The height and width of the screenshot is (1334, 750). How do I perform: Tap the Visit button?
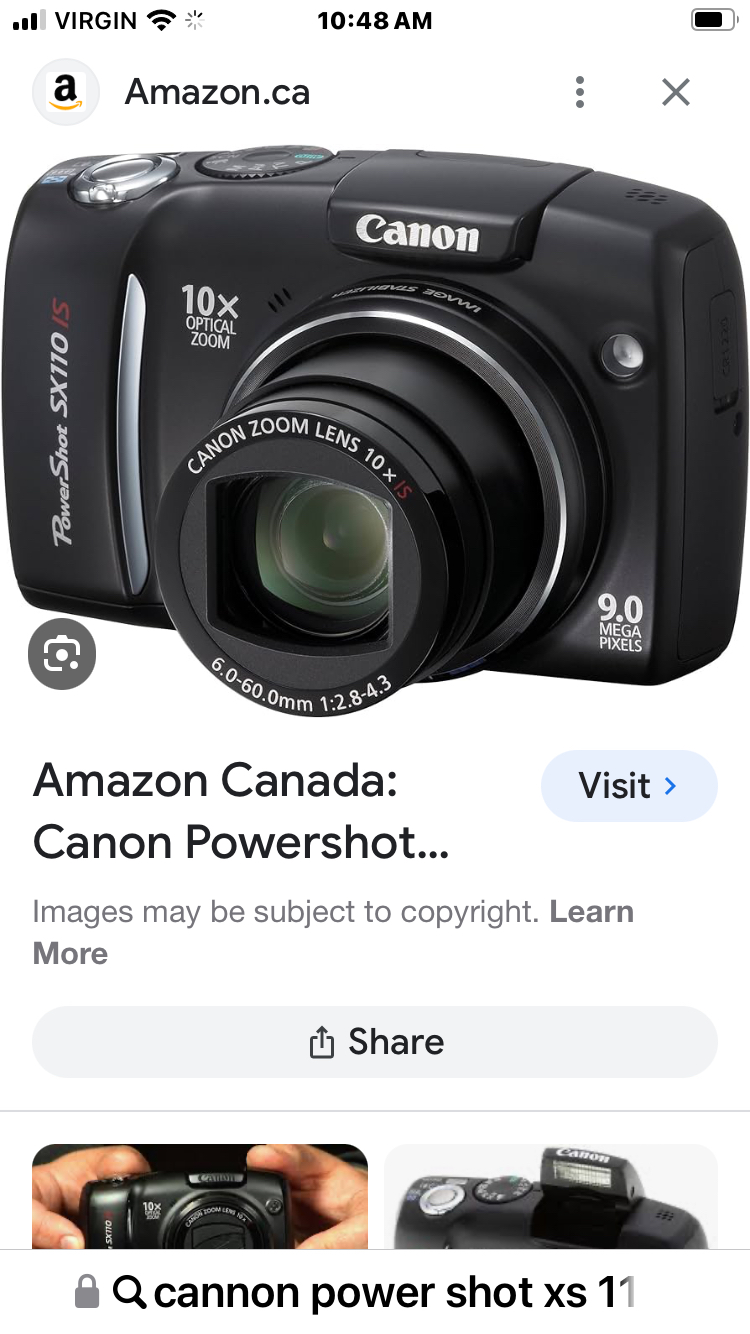629,785
